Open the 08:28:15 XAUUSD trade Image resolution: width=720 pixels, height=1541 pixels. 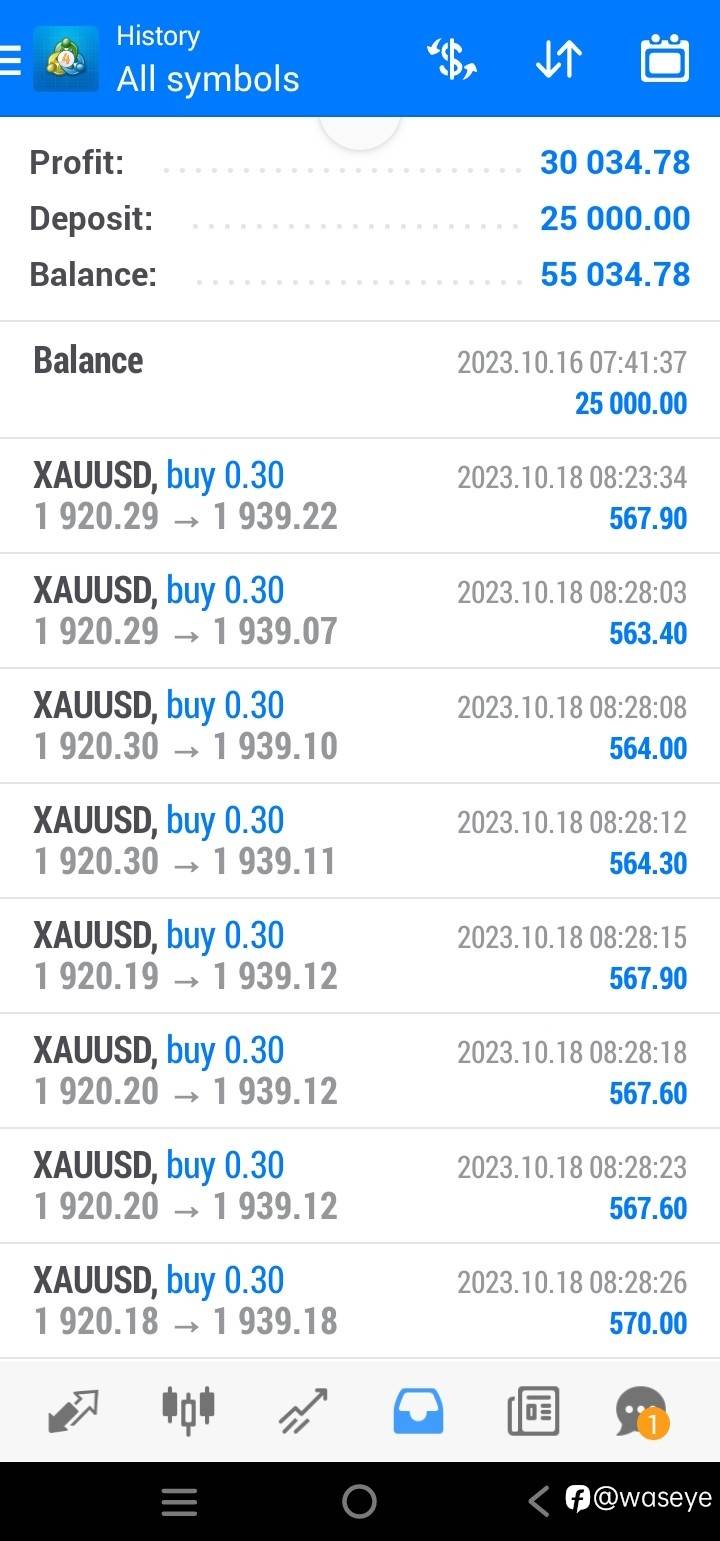tap(360, 956)
